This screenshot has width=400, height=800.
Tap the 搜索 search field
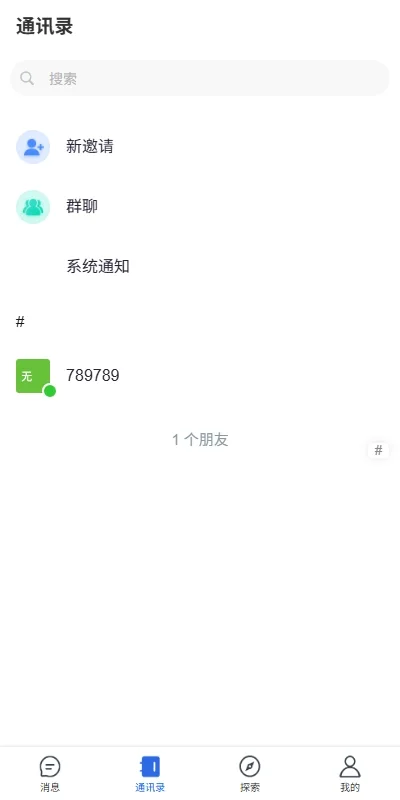click(199, 78)
